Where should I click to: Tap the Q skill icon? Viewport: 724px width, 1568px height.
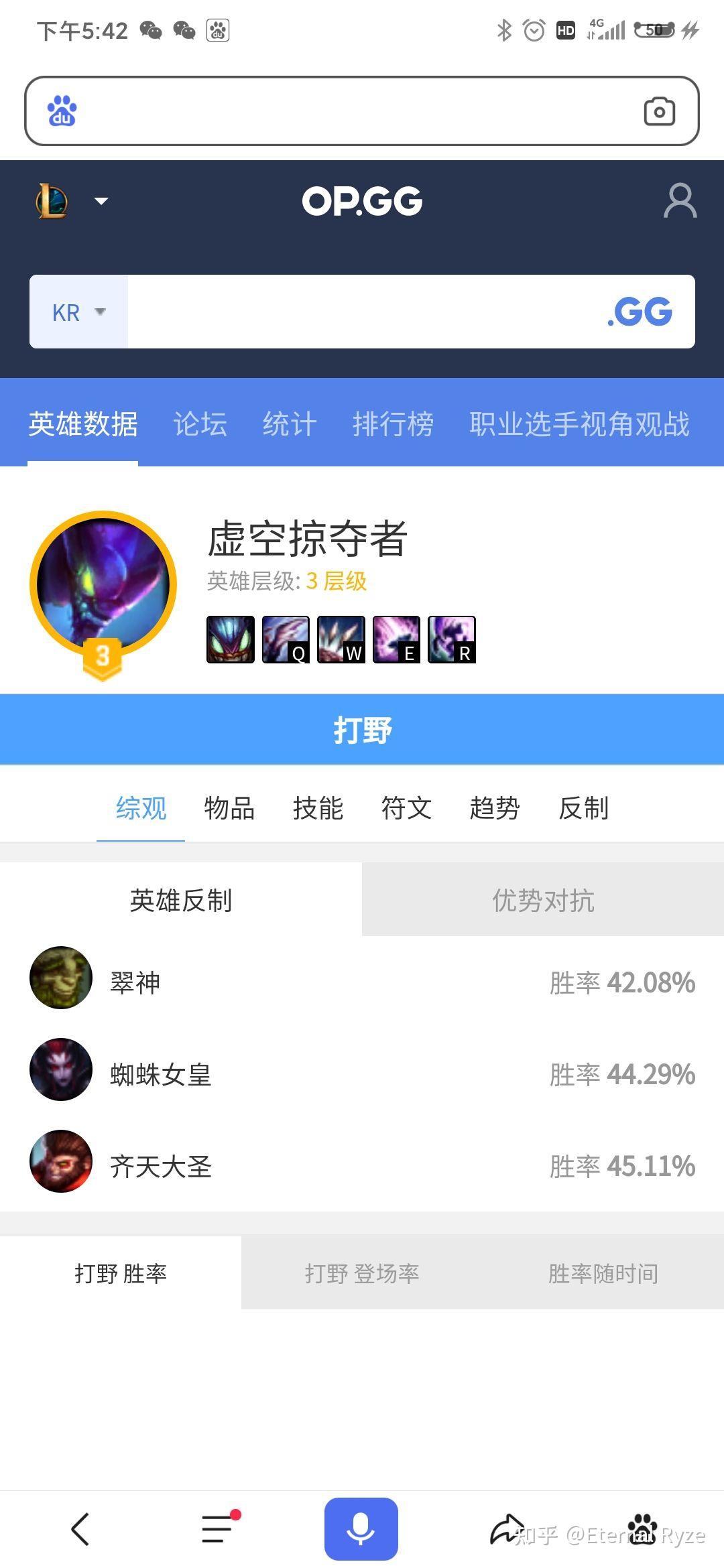tap(286, 640)
